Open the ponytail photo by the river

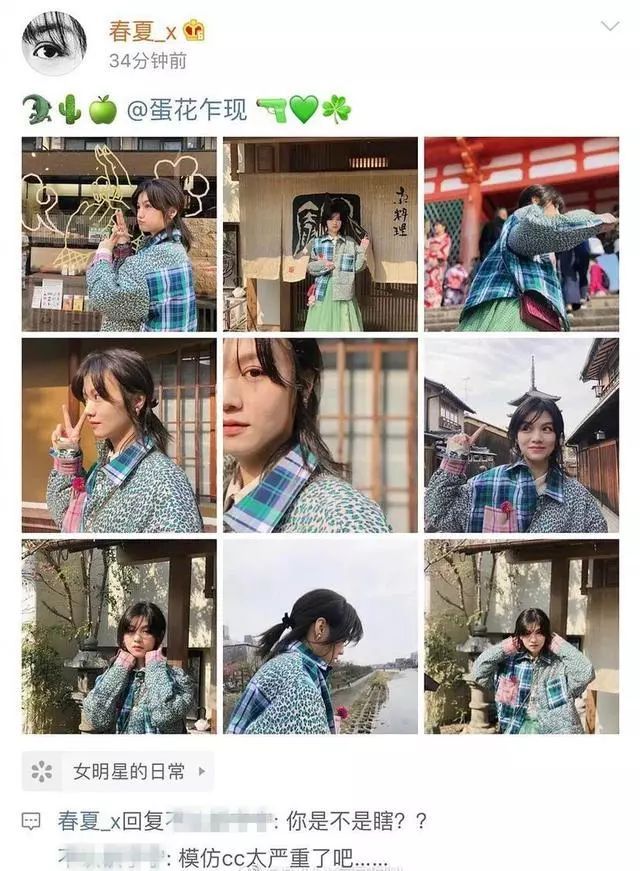tap(320, 636)
